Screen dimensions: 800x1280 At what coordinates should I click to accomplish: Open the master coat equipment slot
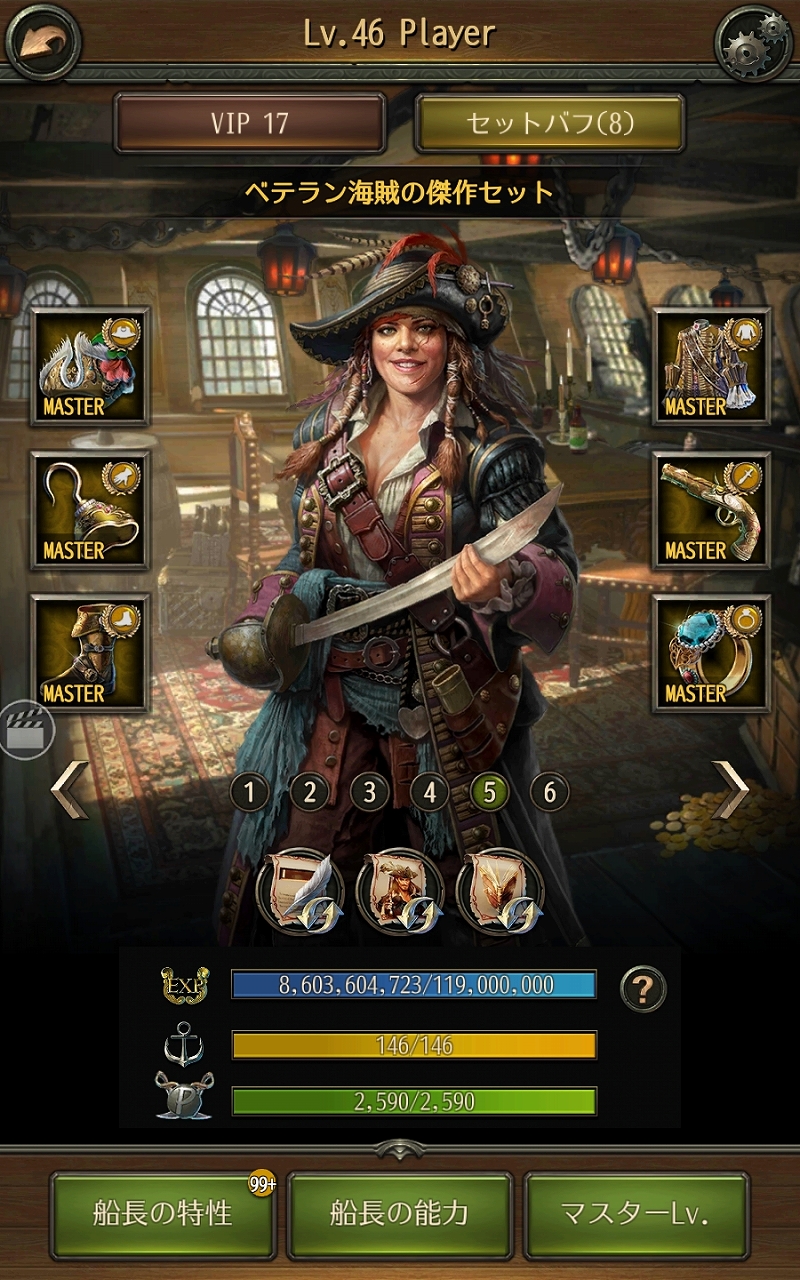(x=711, y=367)
